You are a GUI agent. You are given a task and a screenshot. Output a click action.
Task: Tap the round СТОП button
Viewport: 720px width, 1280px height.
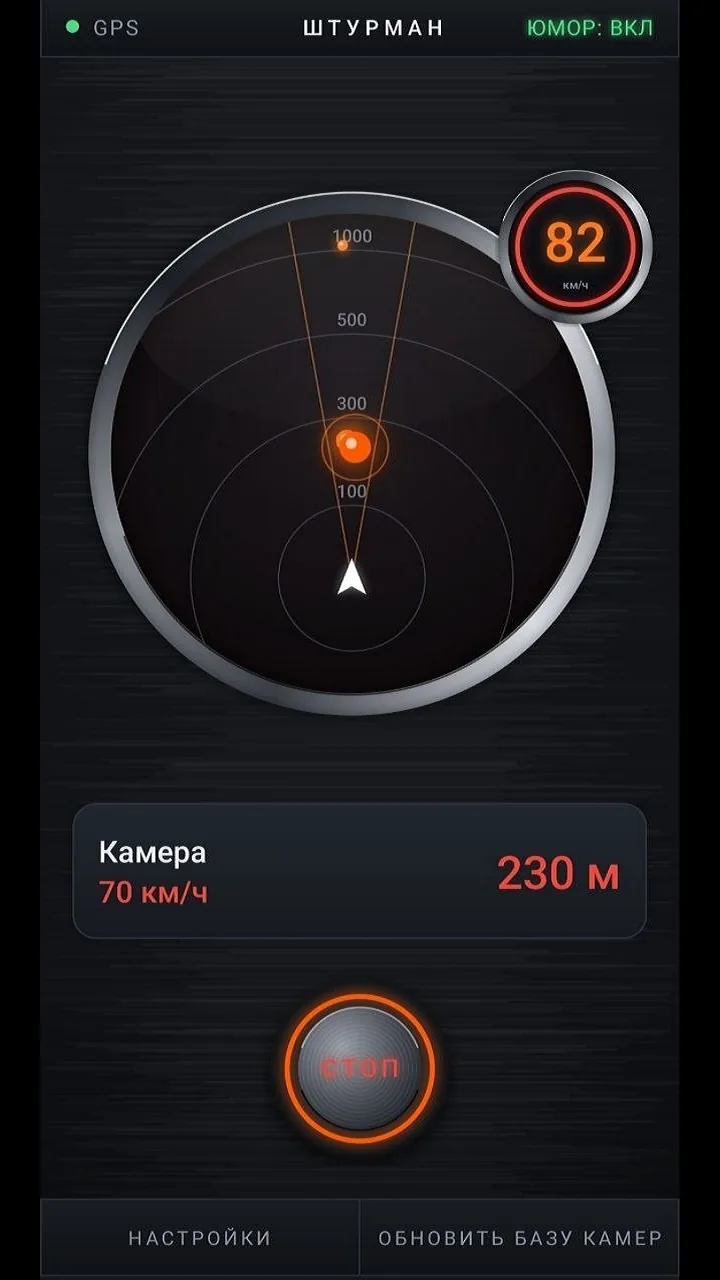[x=360, y=1068]
